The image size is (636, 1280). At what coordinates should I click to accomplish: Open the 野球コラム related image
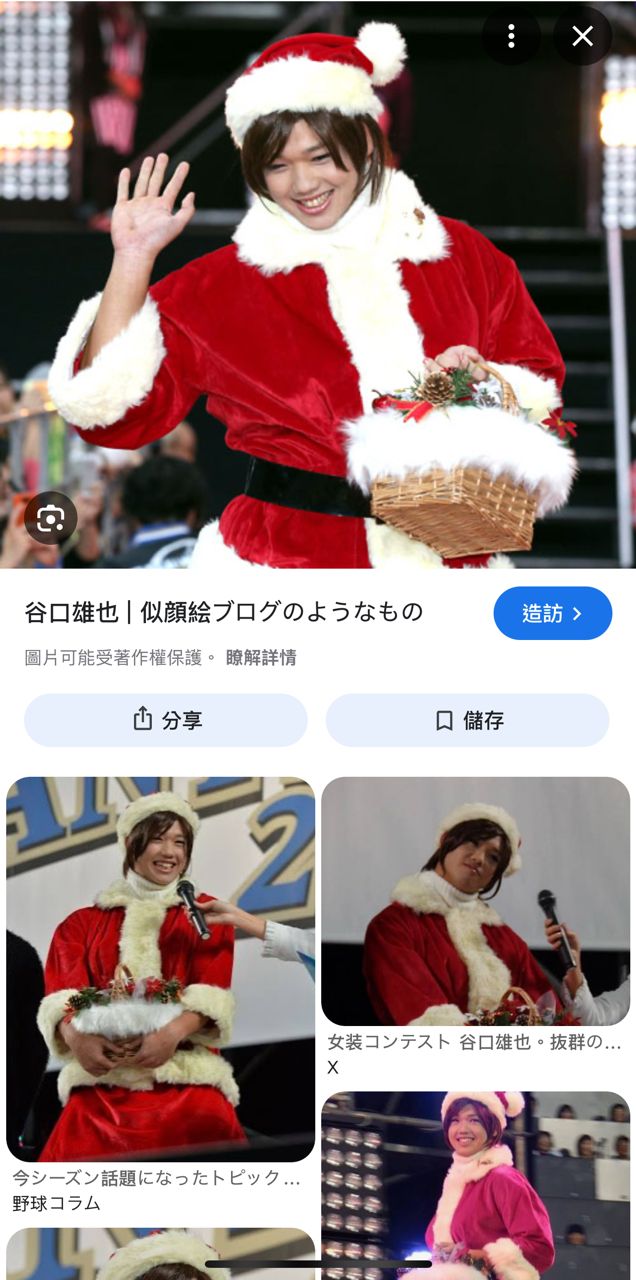[160, 968]
